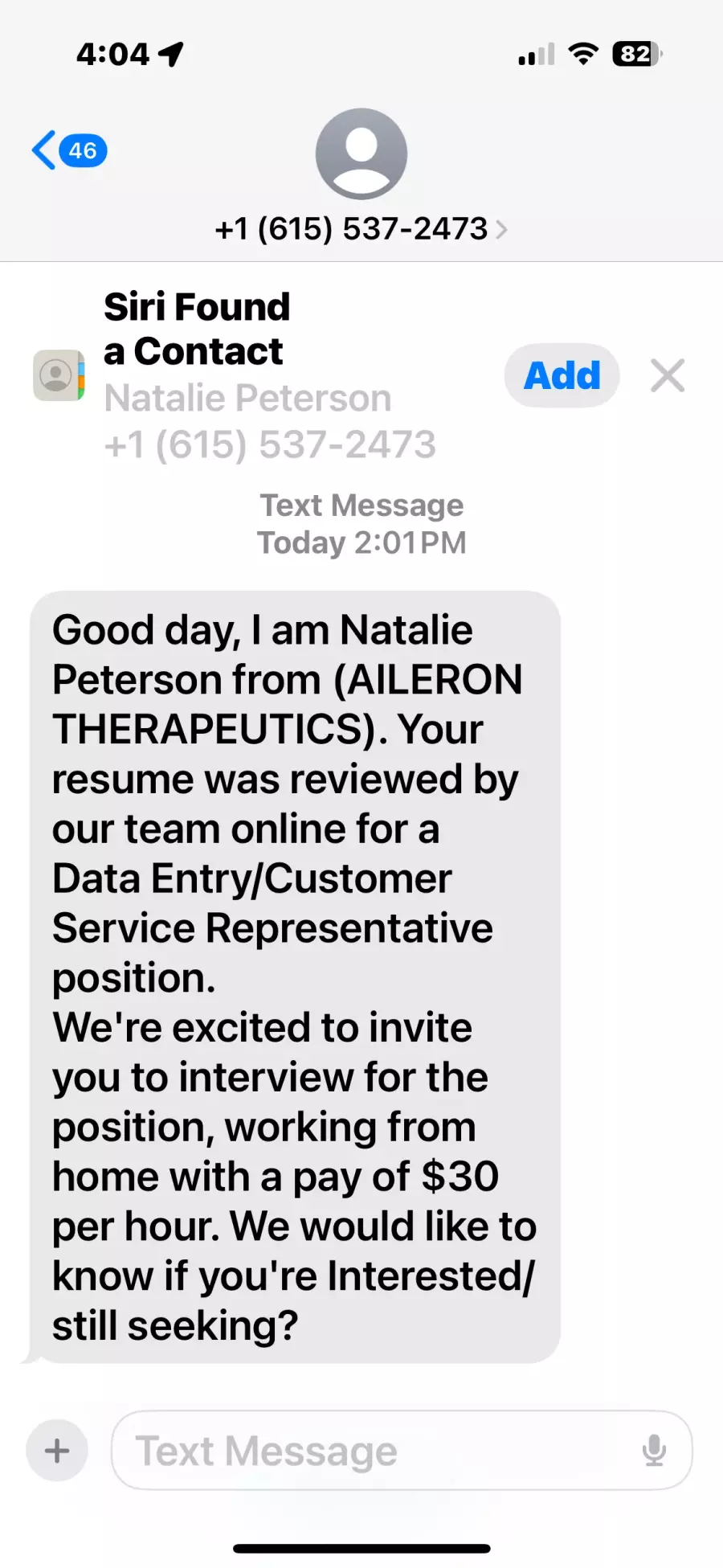Viewport: 723px width, 1568px height.
Task: Dismiss the Siri Found a Contact suggestion
Action: [668, 375]
